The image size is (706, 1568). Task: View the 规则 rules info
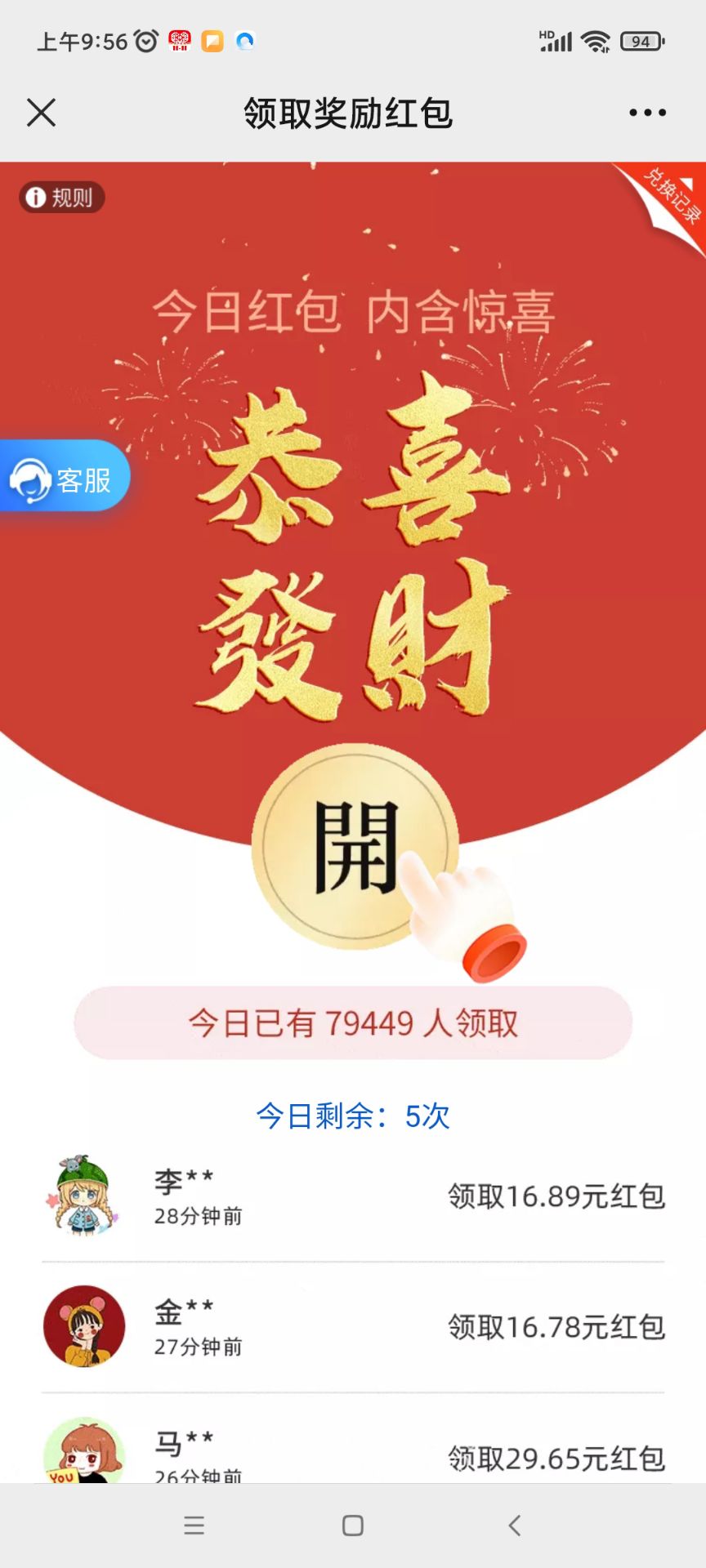62,198
